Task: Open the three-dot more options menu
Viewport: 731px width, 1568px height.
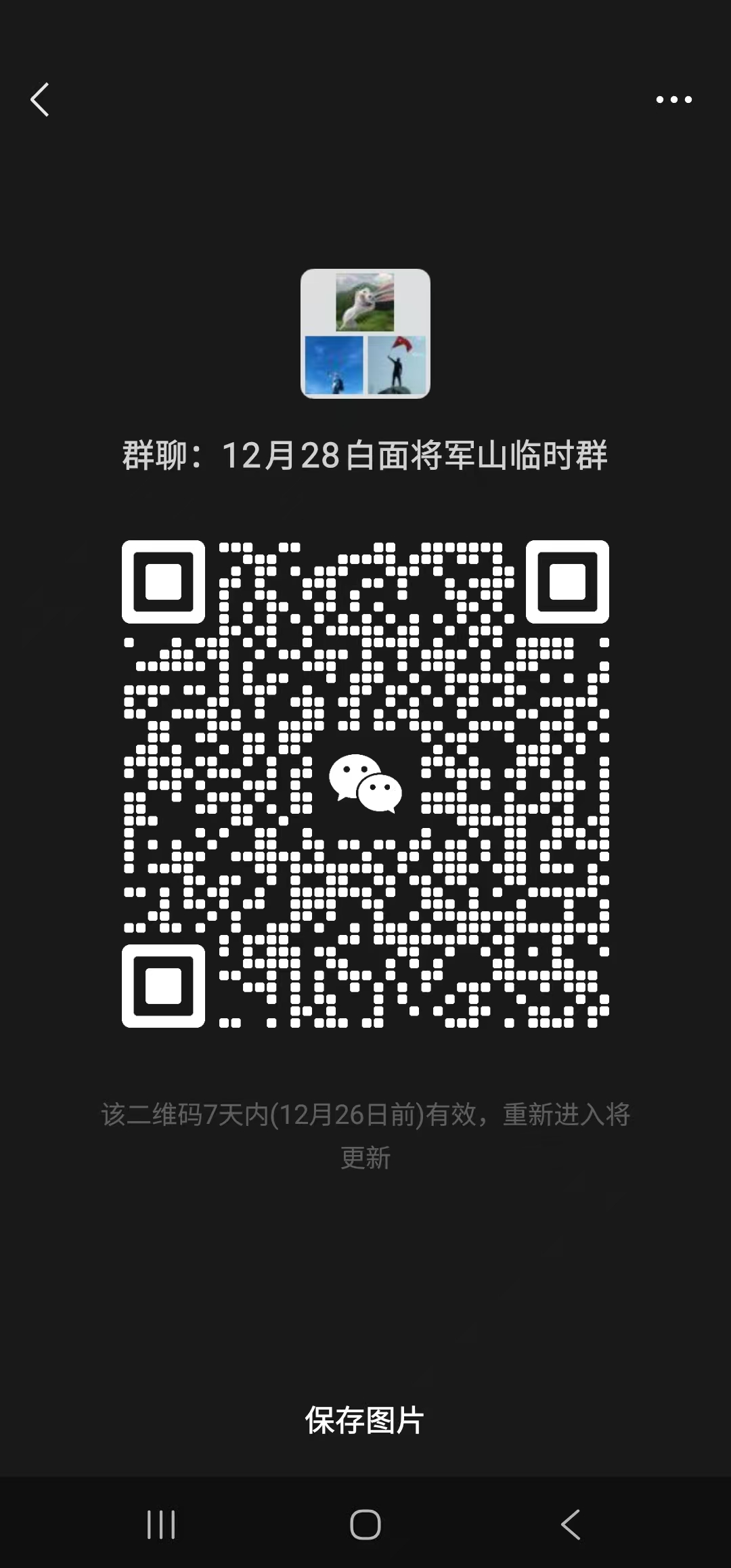Action: click(x=673, y=100)
